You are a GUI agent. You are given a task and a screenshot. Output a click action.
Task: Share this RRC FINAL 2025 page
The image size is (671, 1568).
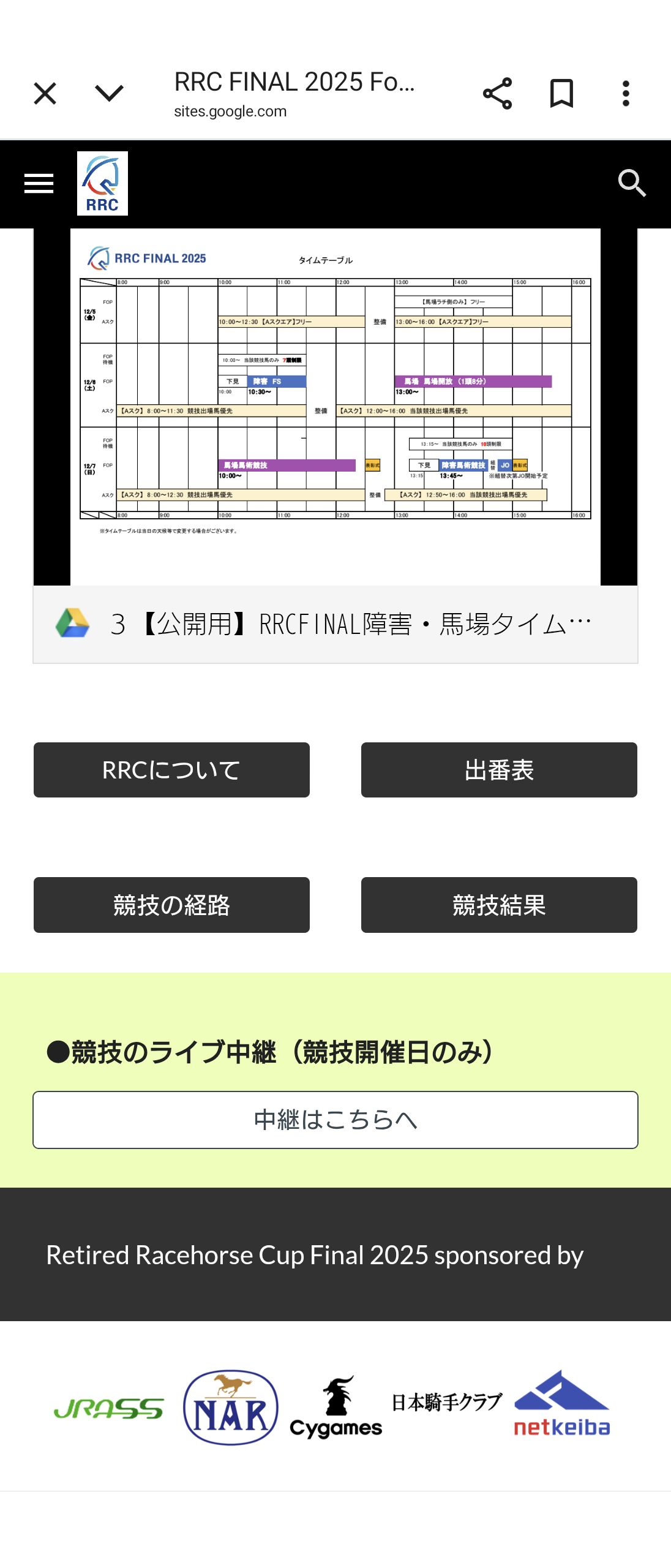pyautogui.click(x=497, y=94)
